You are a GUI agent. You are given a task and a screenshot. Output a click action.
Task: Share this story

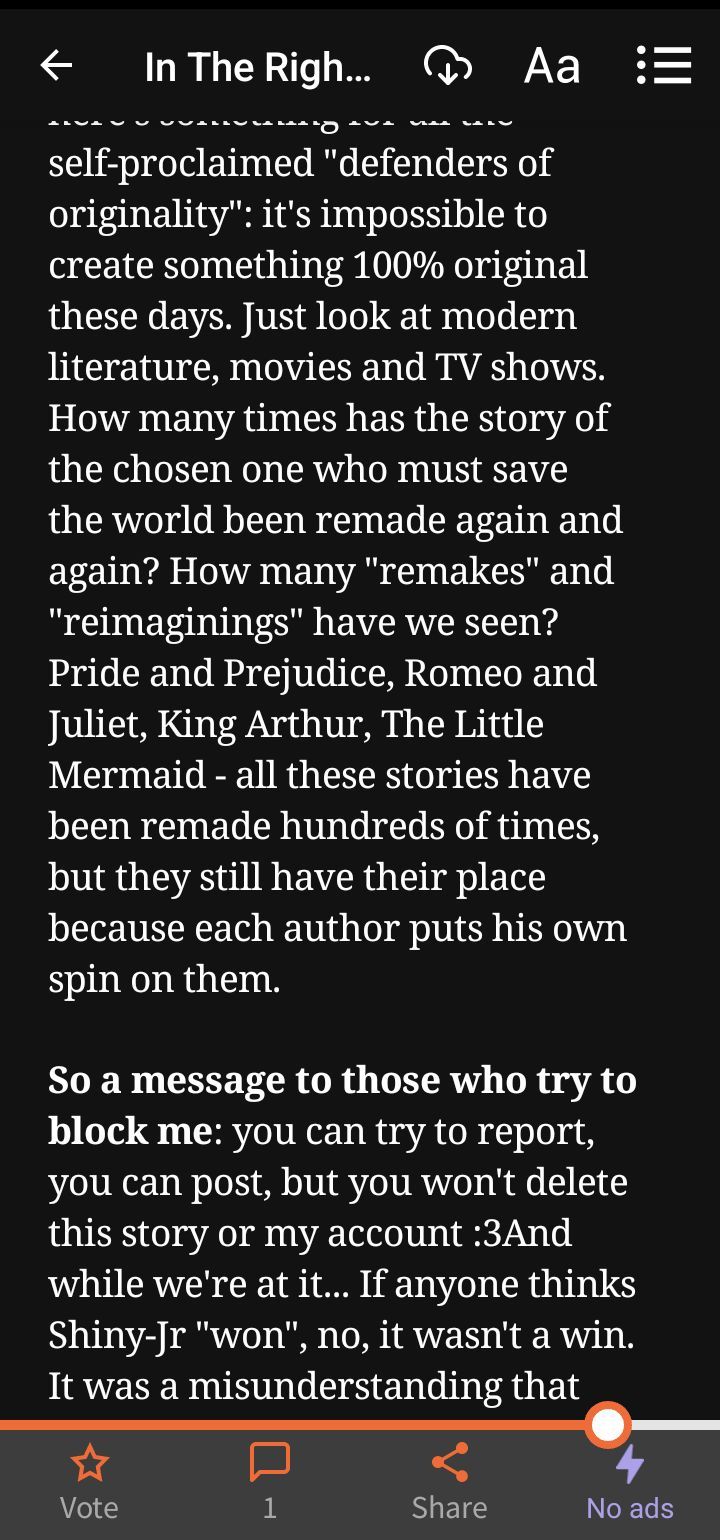coord(449,1480)
